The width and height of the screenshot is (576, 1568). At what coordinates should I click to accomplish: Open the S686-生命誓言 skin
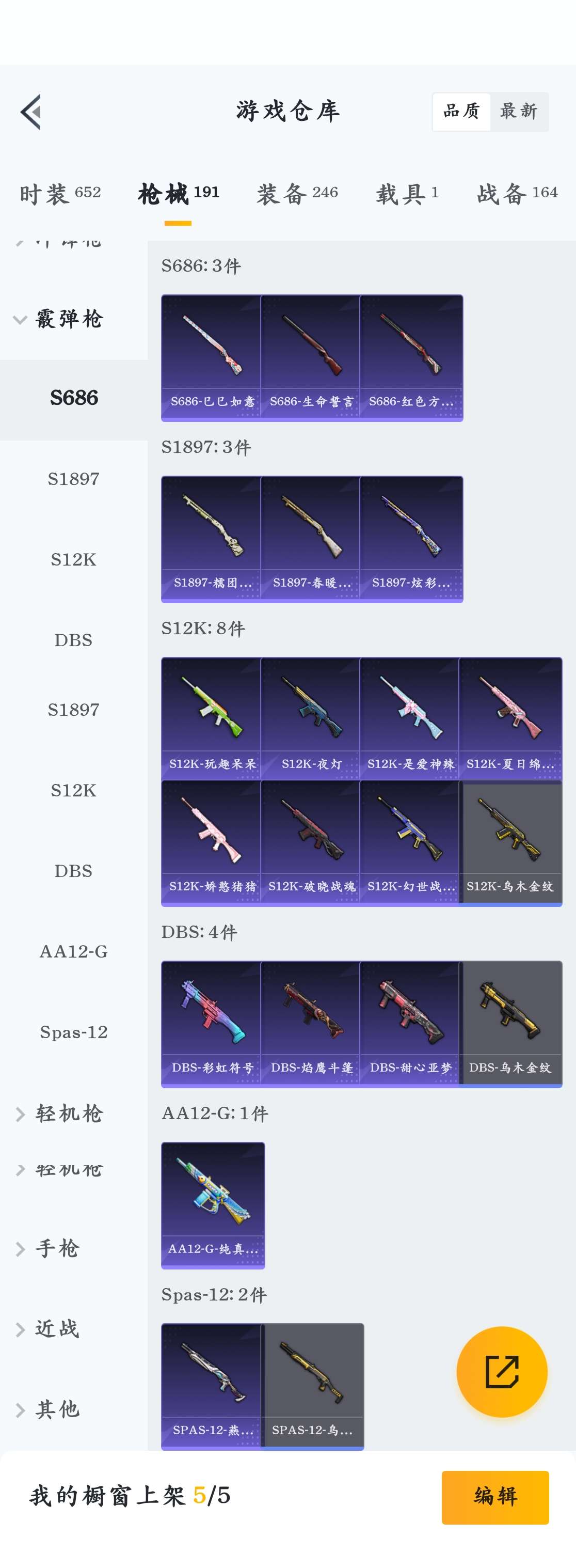coord(311,358)
